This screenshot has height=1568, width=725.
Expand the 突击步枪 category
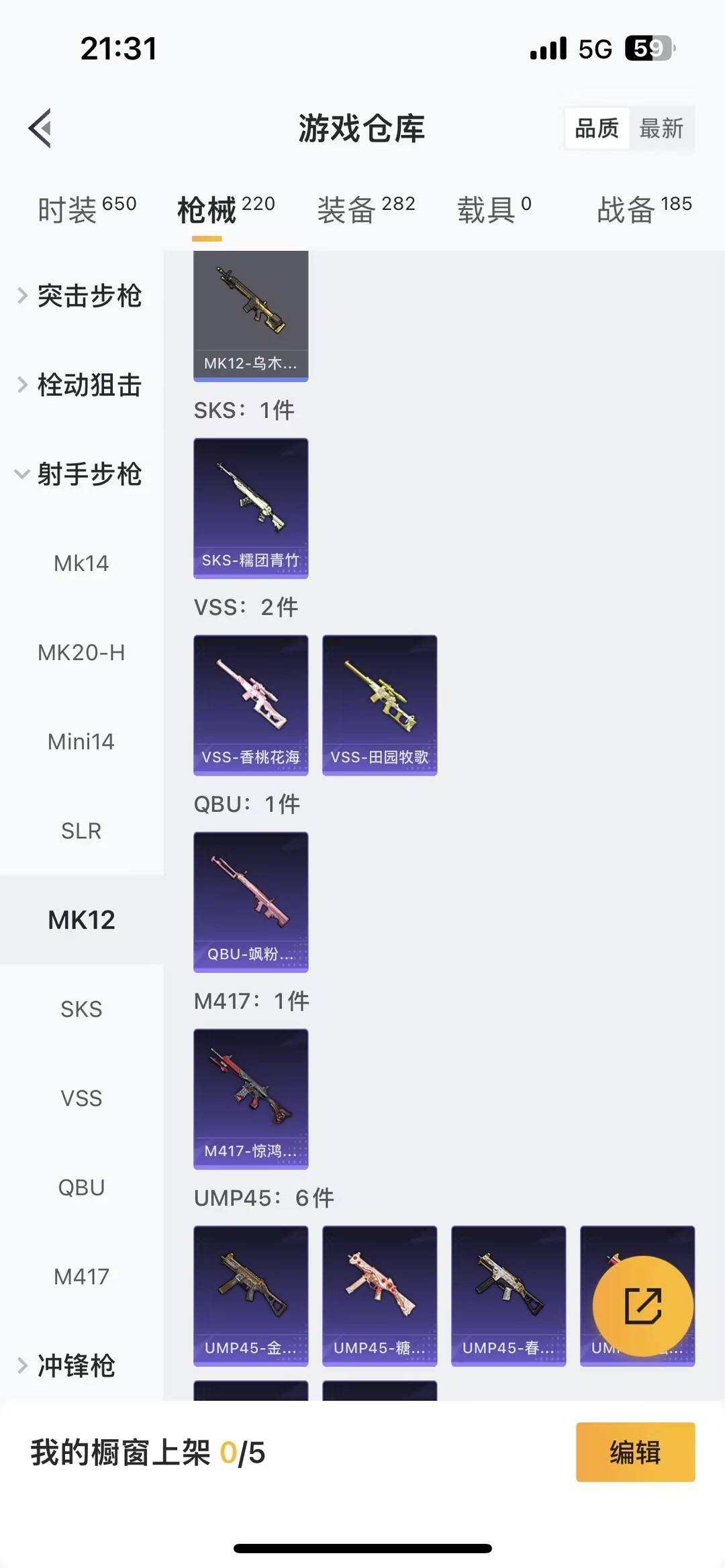(x=81, y=296)
